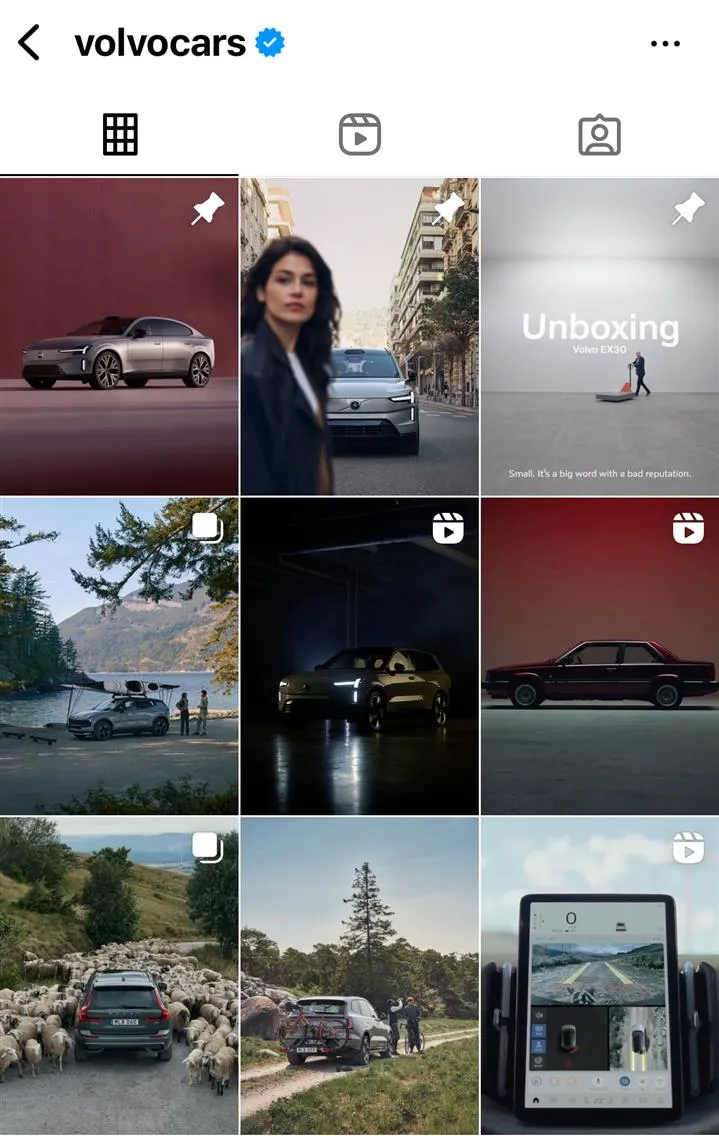Viewport: 719px width, 1136px height.
Task: Switch to the Reels tab
Action: pos(360,135)
